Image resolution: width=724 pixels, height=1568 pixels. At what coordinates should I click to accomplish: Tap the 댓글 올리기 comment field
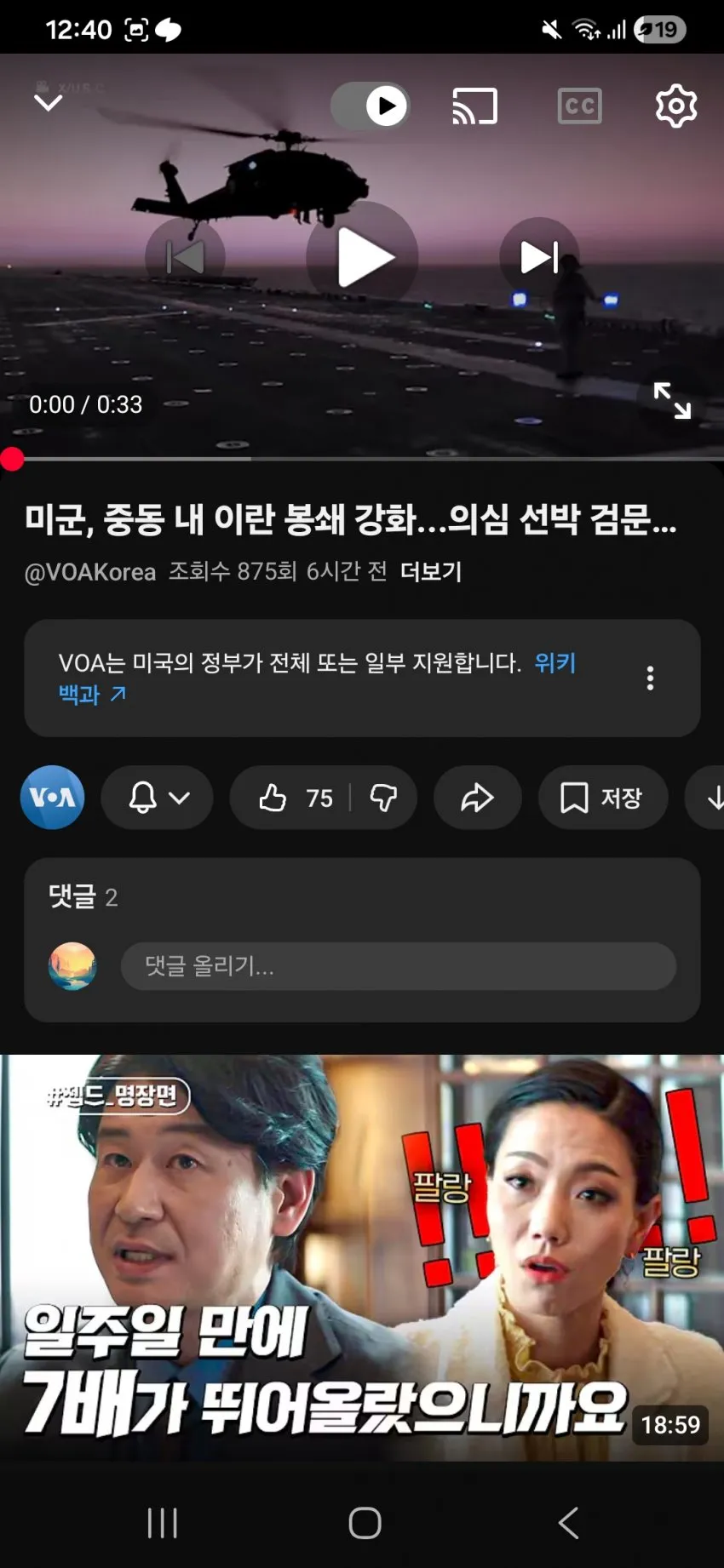(399, 966)
